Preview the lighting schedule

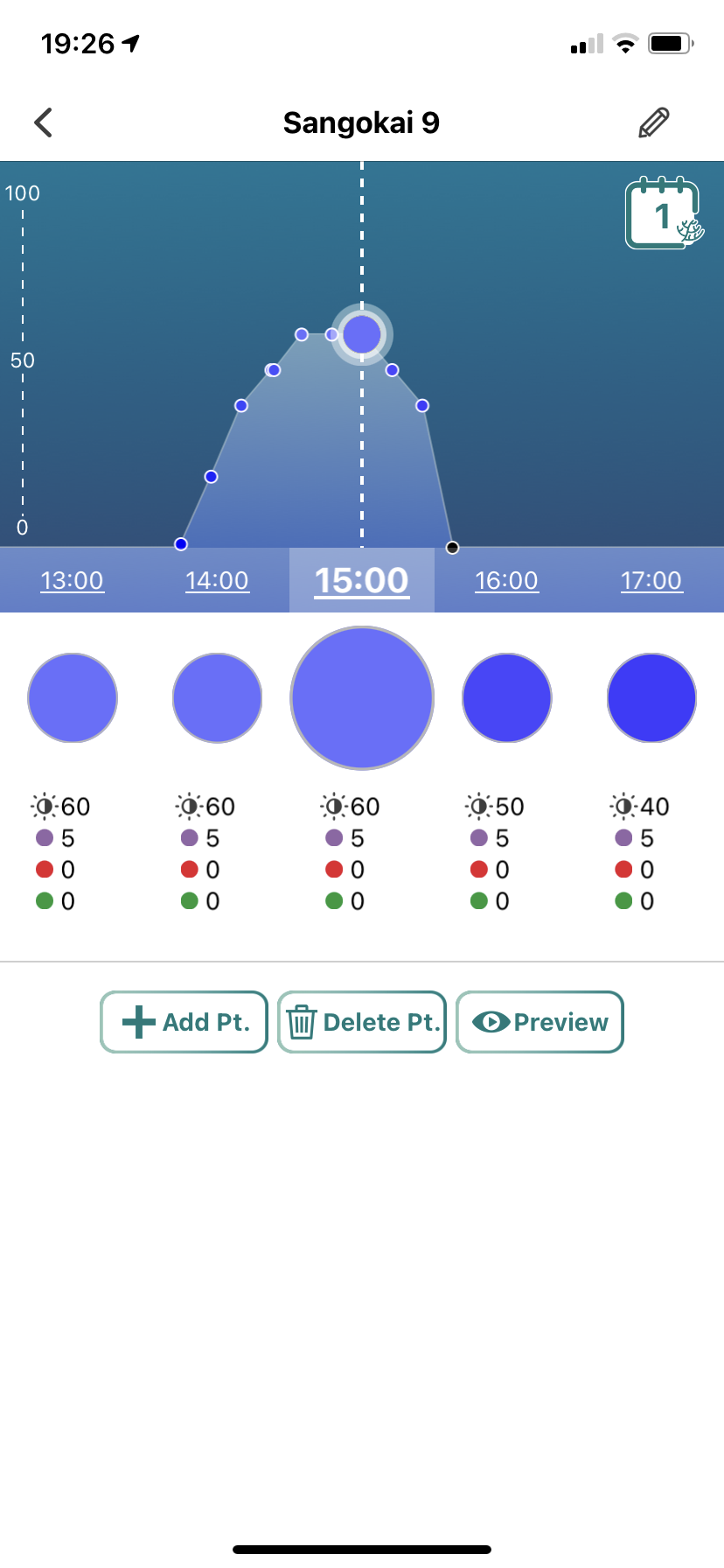[540, 1022]
